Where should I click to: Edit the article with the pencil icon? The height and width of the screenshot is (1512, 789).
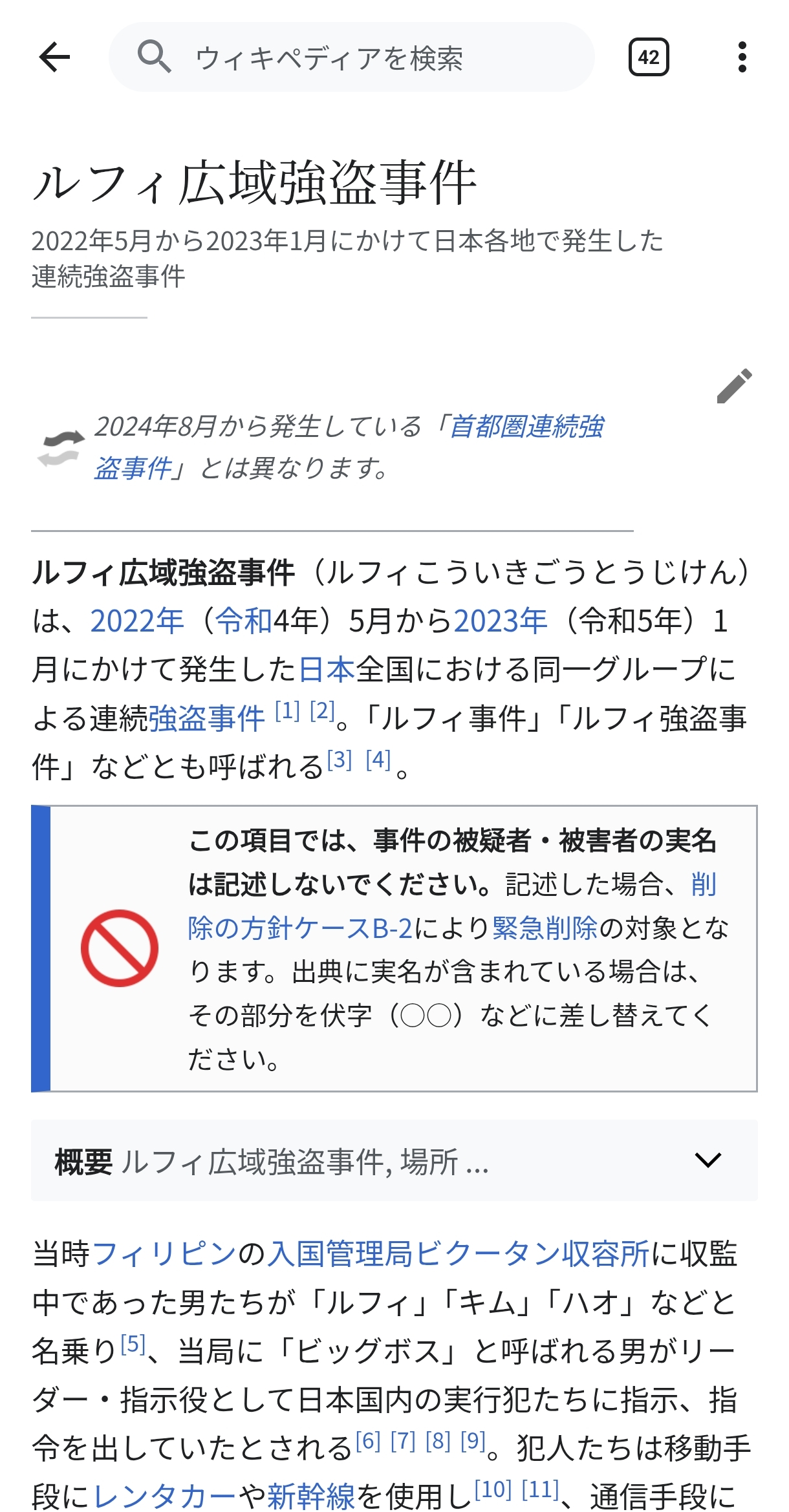tap(734, 386)
